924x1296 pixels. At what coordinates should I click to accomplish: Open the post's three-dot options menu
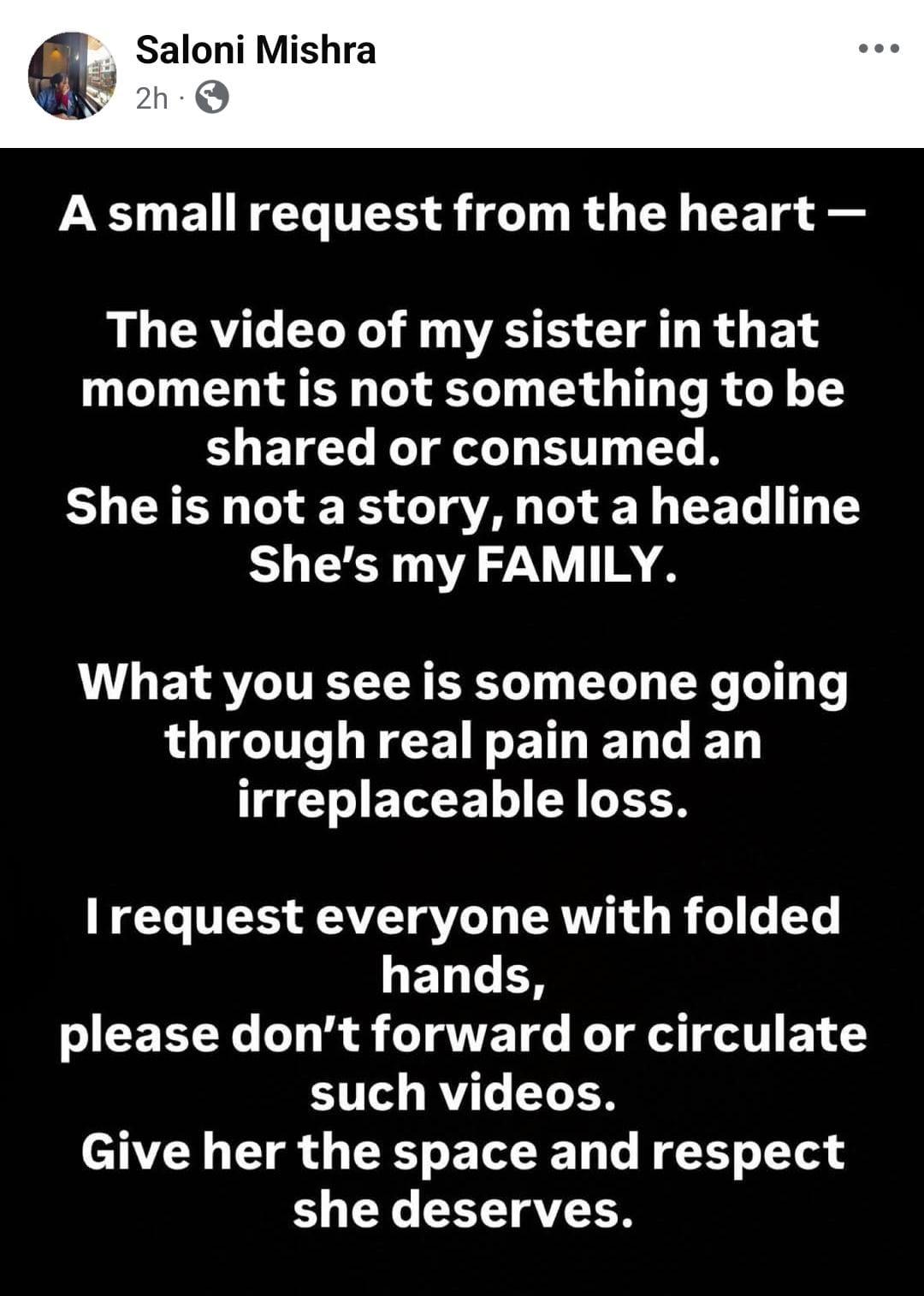pos(879,49)
